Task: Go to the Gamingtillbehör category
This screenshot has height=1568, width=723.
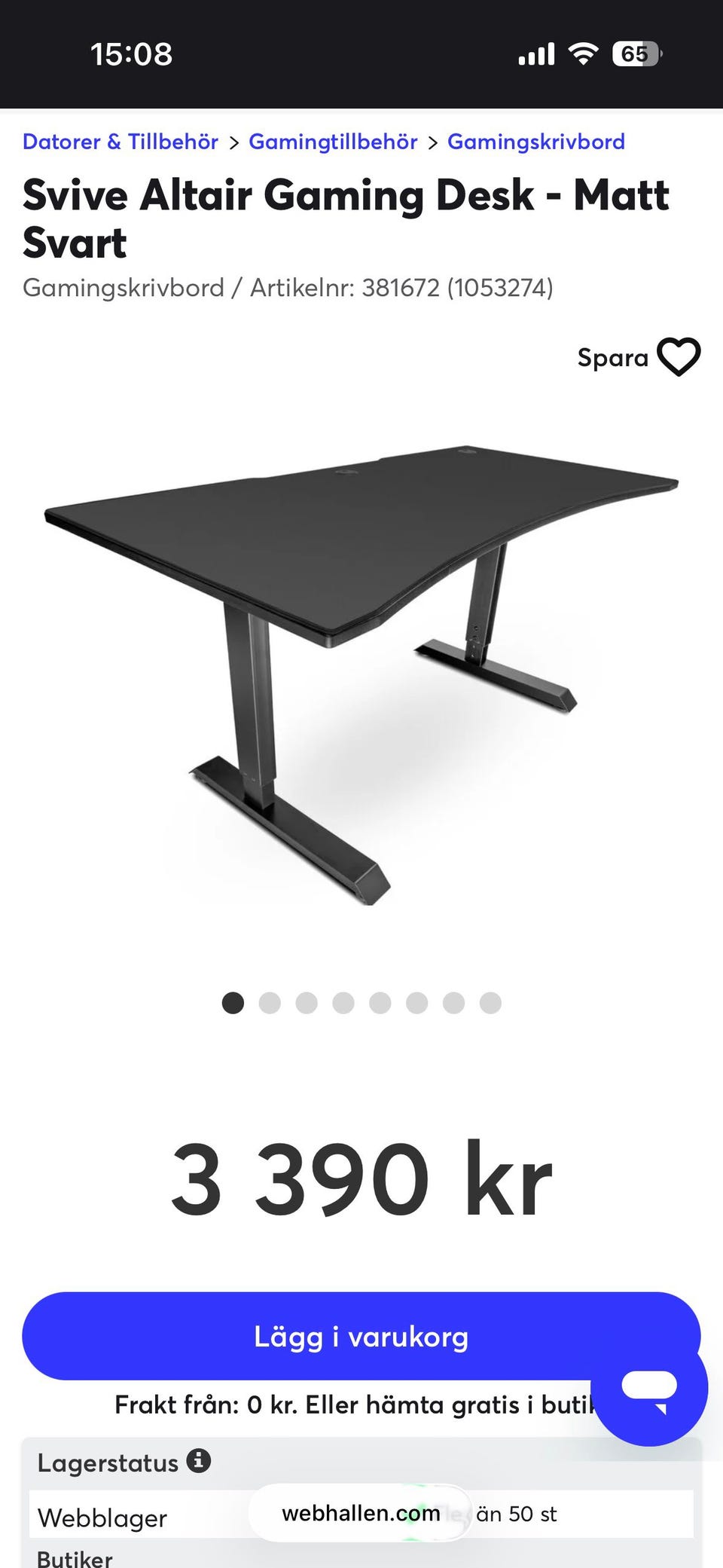Action: (333, 142)
